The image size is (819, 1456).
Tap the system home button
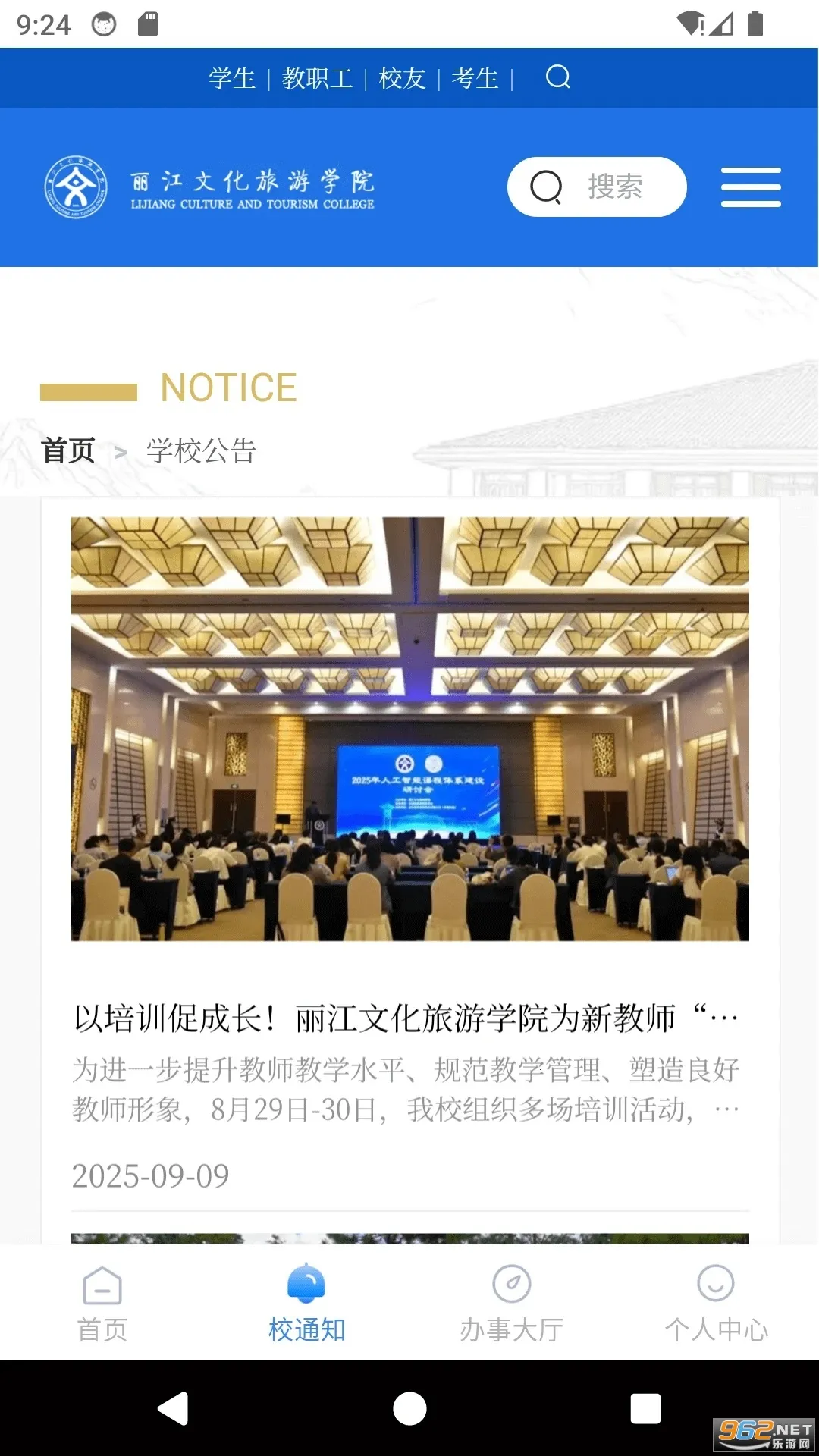(409, 1408)
